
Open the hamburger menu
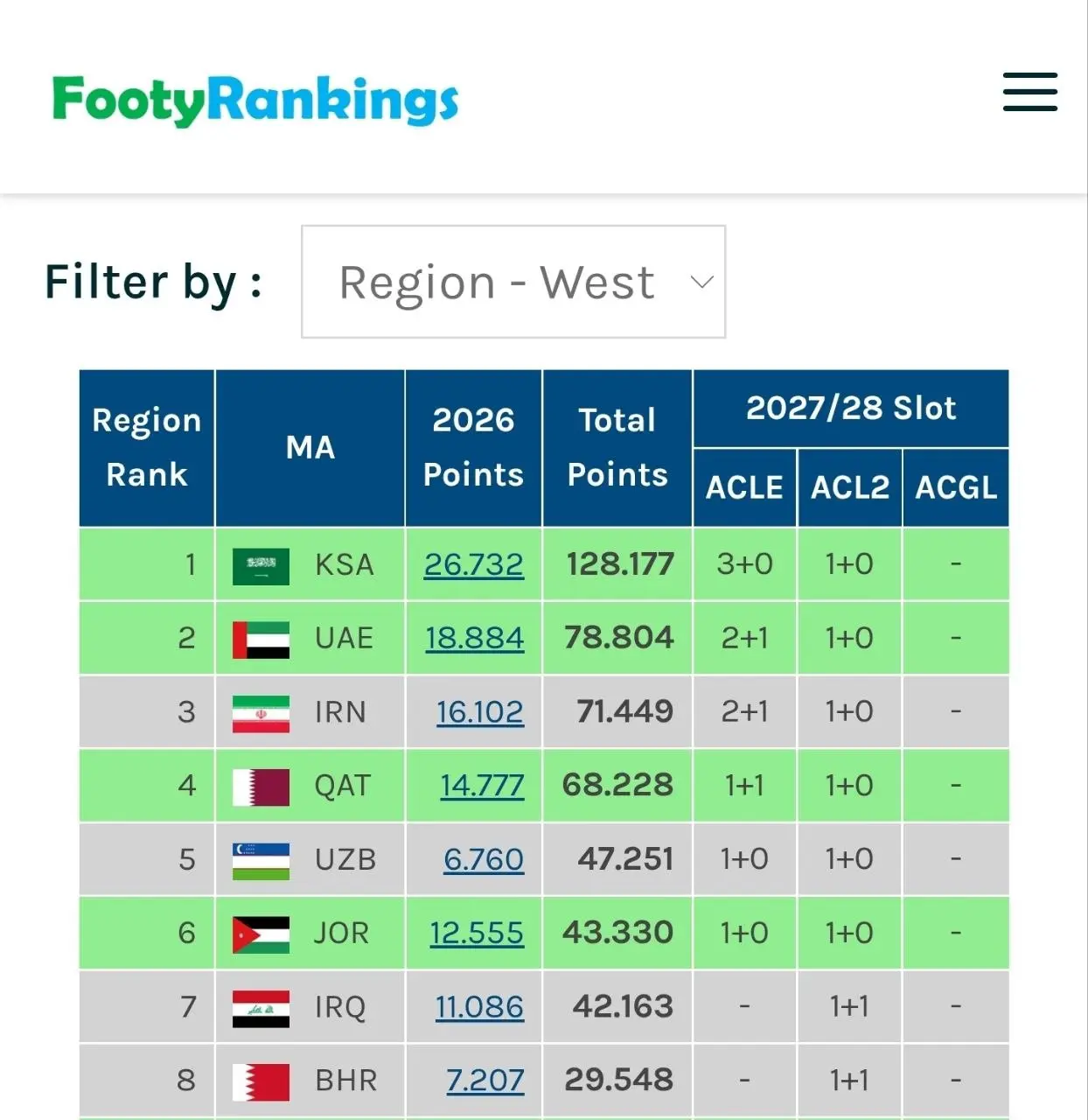point(1029,93)
